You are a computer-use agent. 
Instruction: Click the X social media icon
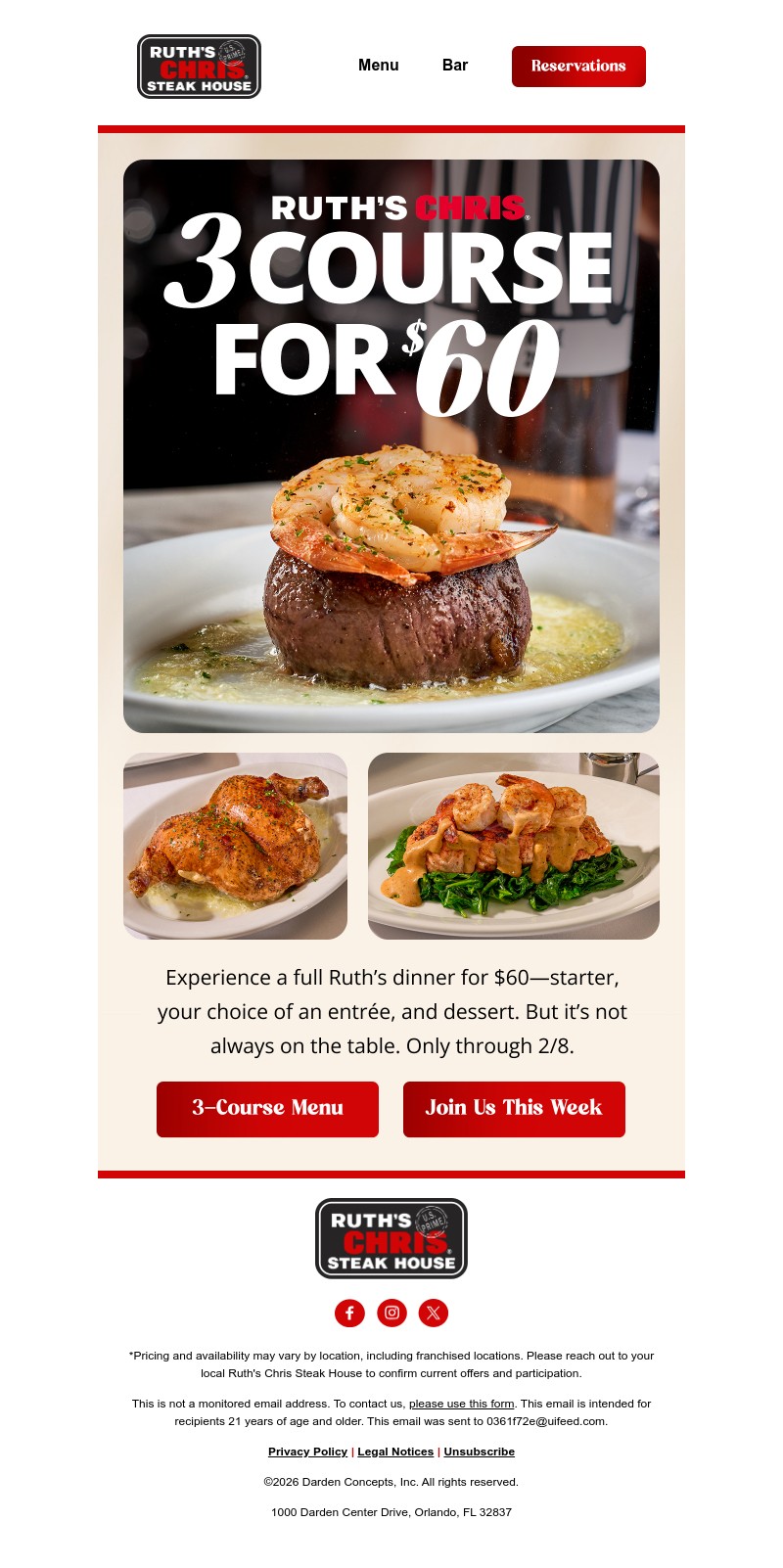pos(434,1313)
